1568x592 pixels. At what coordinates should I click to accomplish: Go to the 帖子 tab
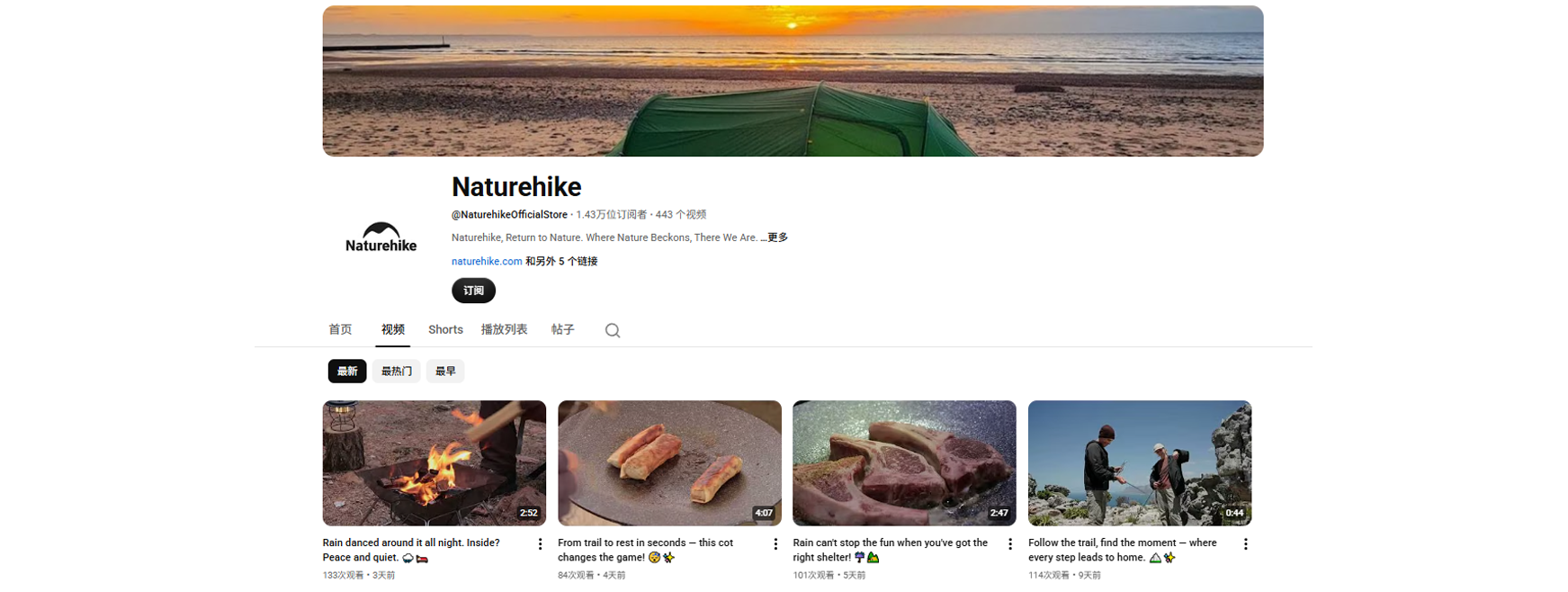click(562, 329)
